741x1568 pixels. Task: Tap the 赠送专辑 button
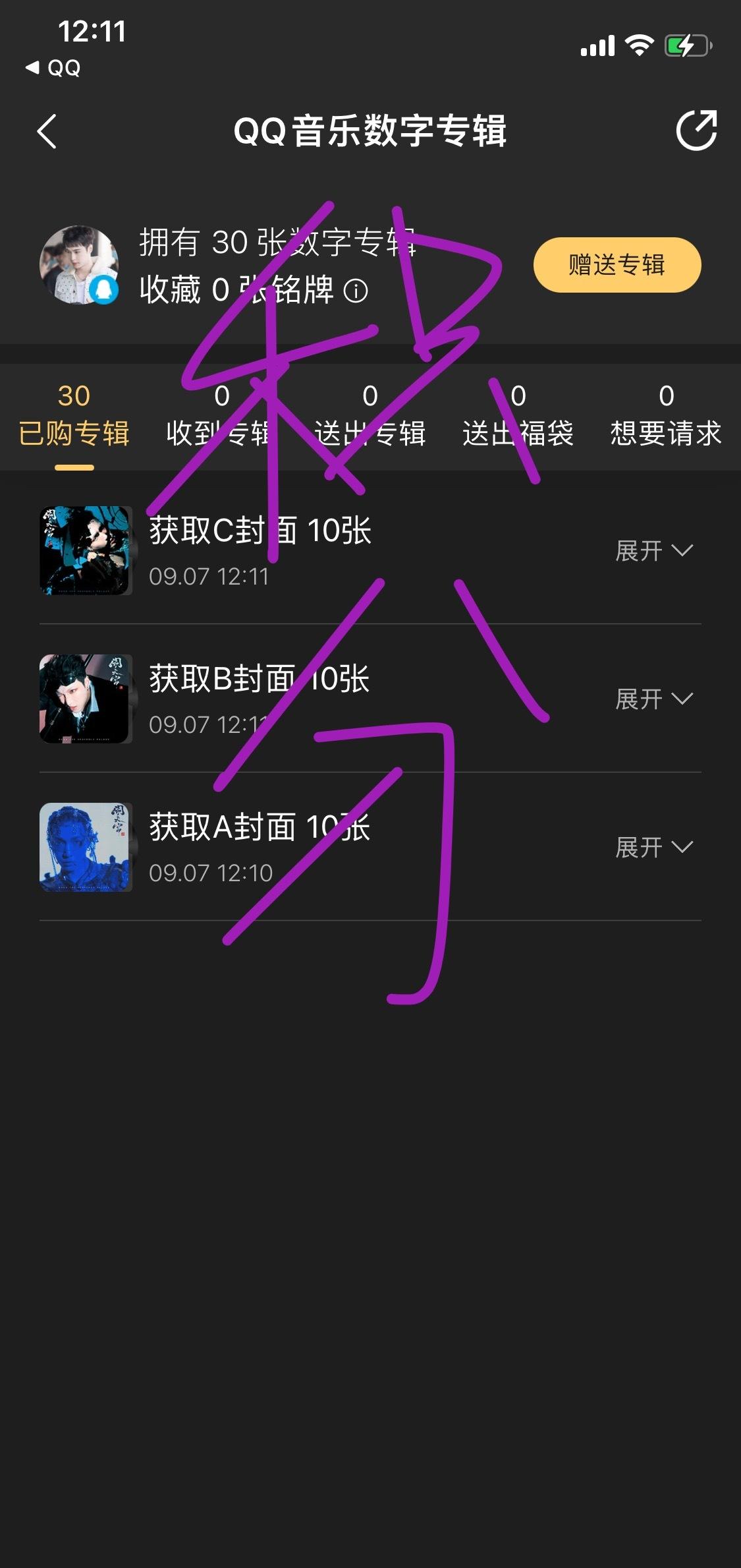[x=617, y=265]
